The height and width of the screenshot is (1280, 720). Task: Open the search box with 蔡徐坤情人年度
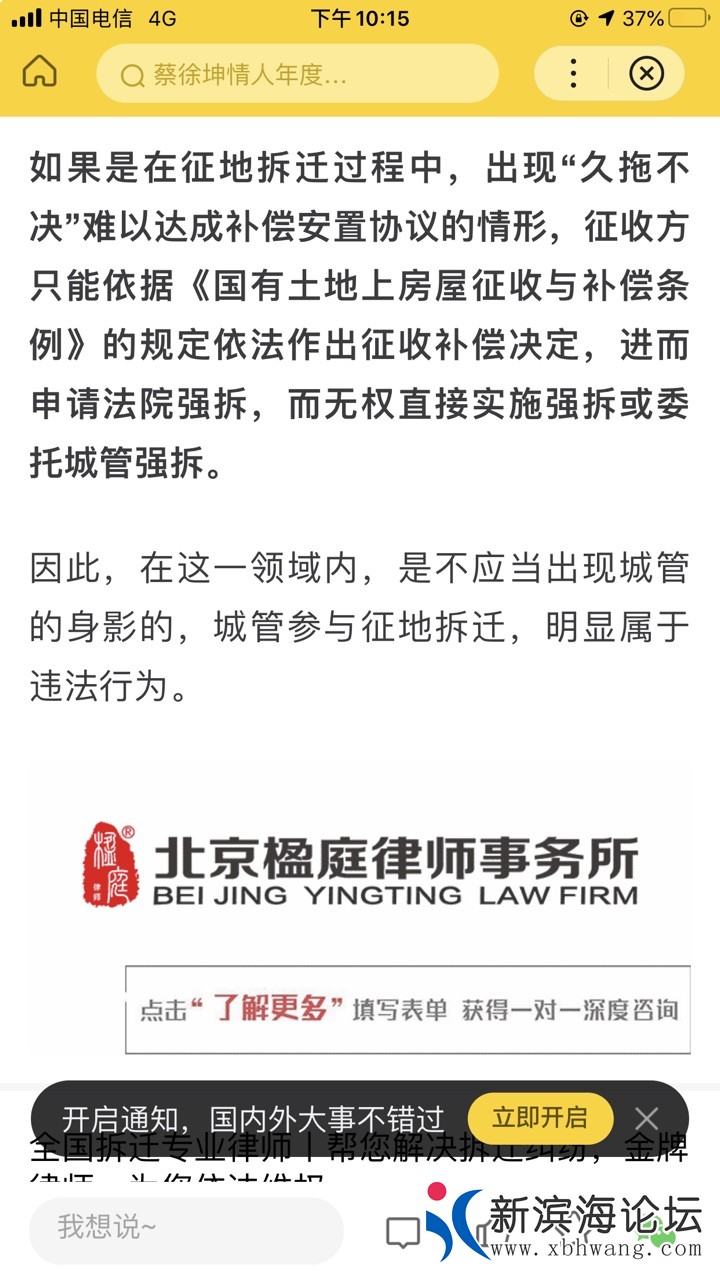coord(297,74)
